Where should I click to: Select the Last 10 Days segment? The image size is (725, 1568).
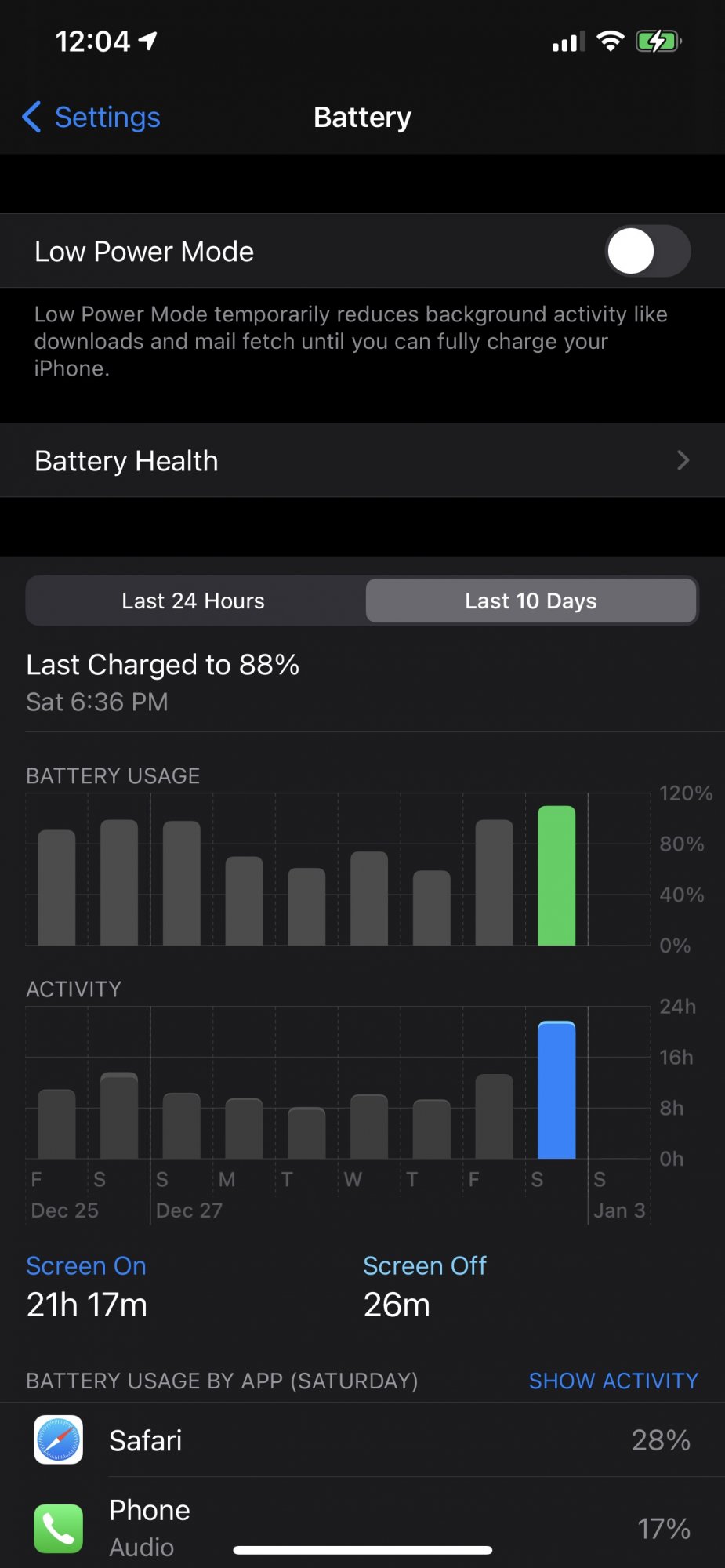(531, 601)
